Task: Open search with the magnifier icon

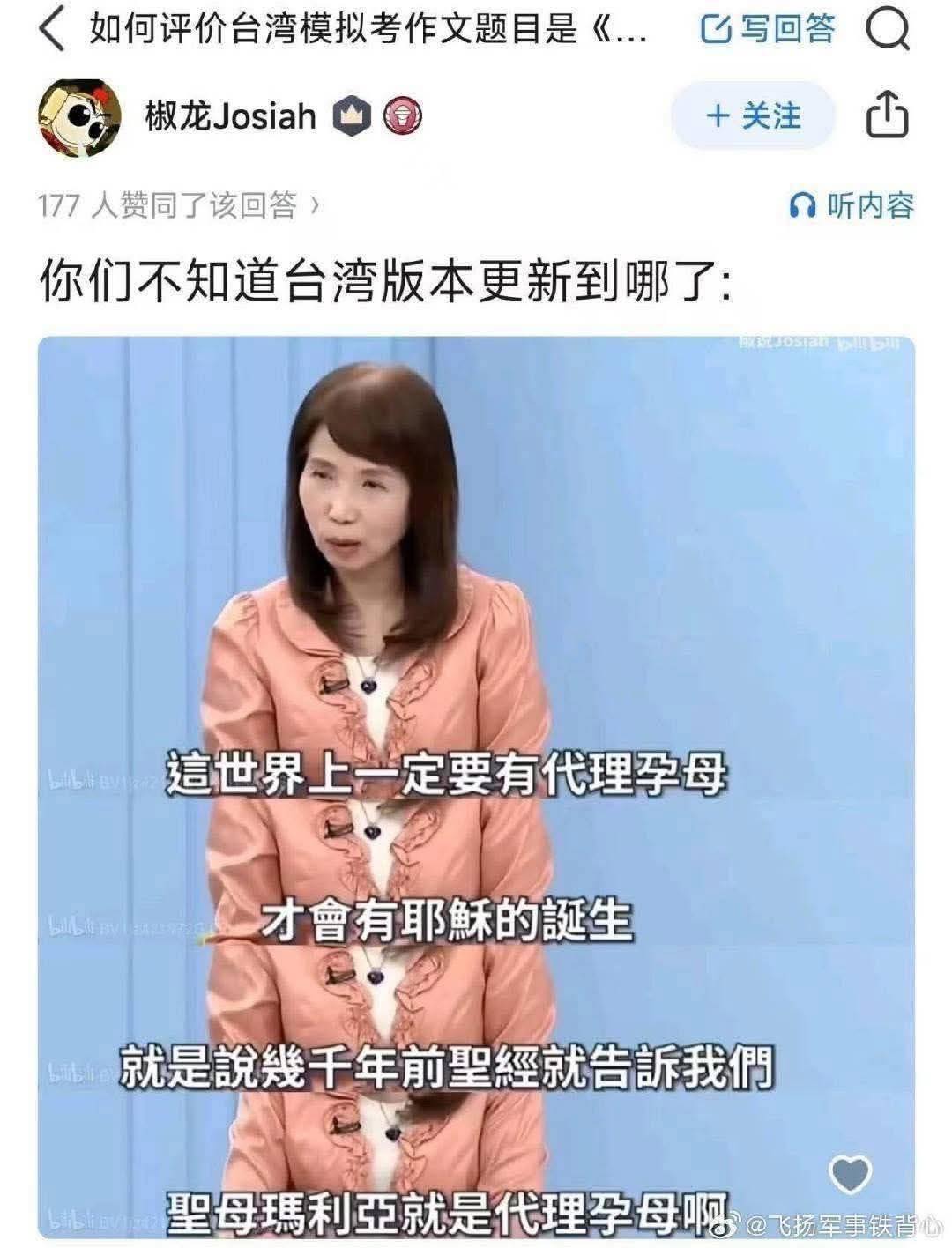Action: click(887, 31)
